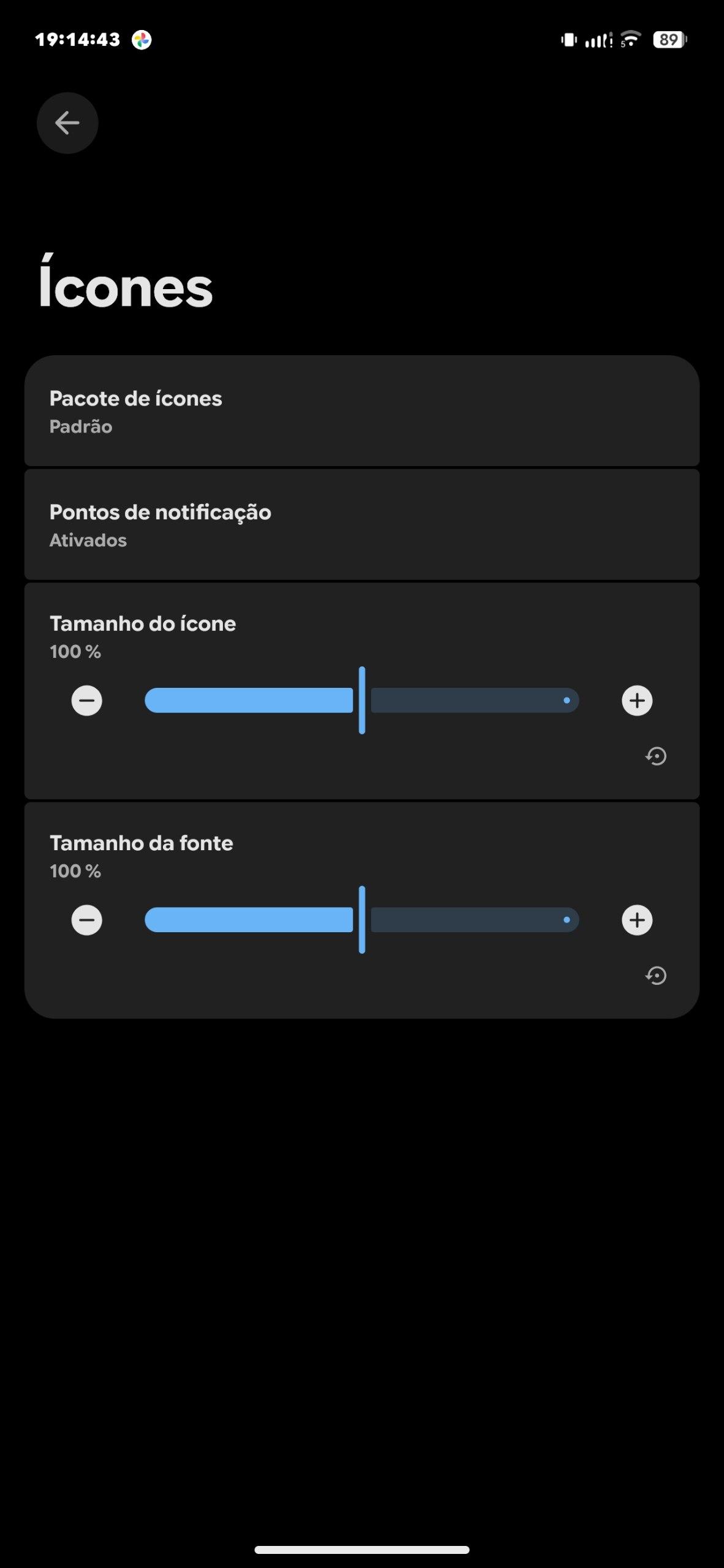724x1568 pixels.
Task: Open Pontos de notificação setting
Action: [x=361, y=525]
